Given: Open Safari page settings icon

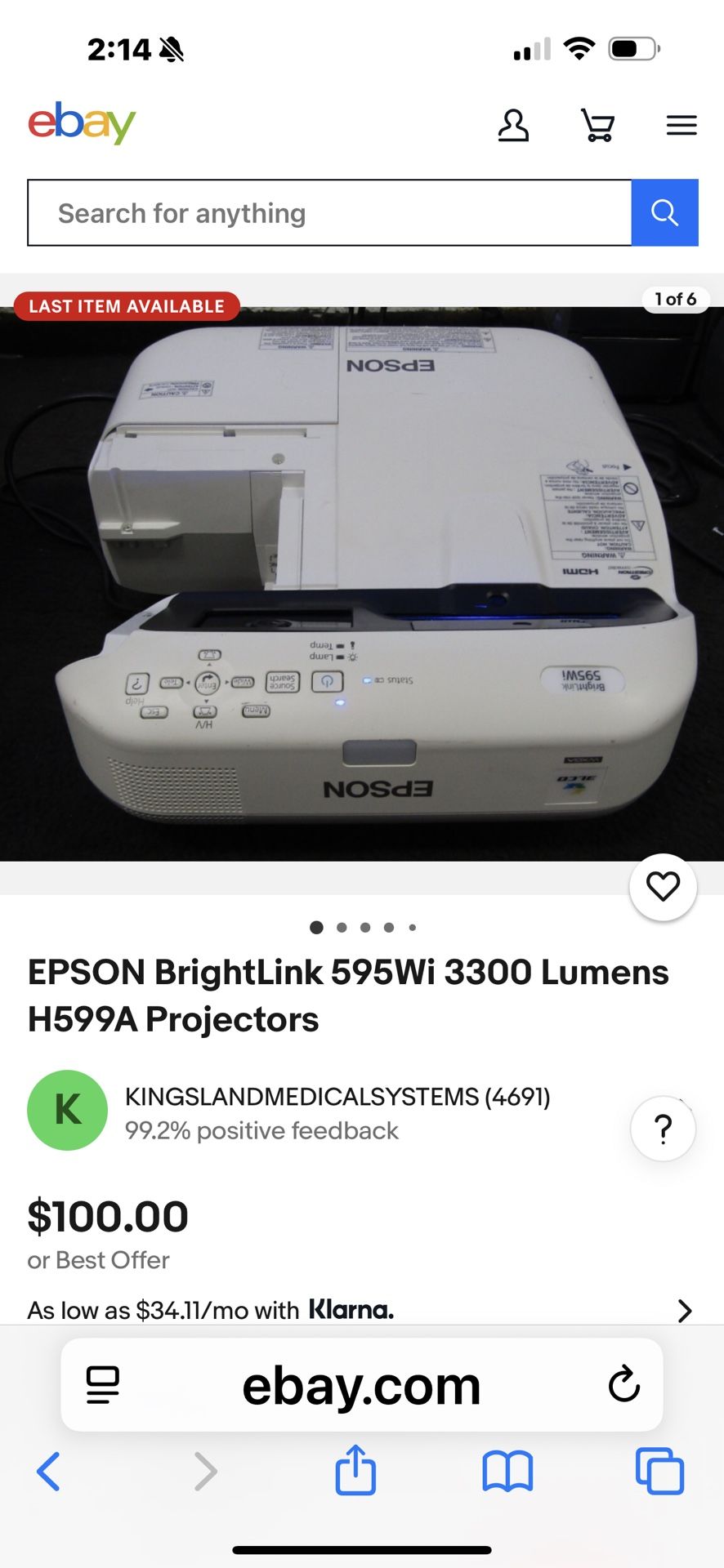Looking at the screenshot, I should coord(103,1385).
